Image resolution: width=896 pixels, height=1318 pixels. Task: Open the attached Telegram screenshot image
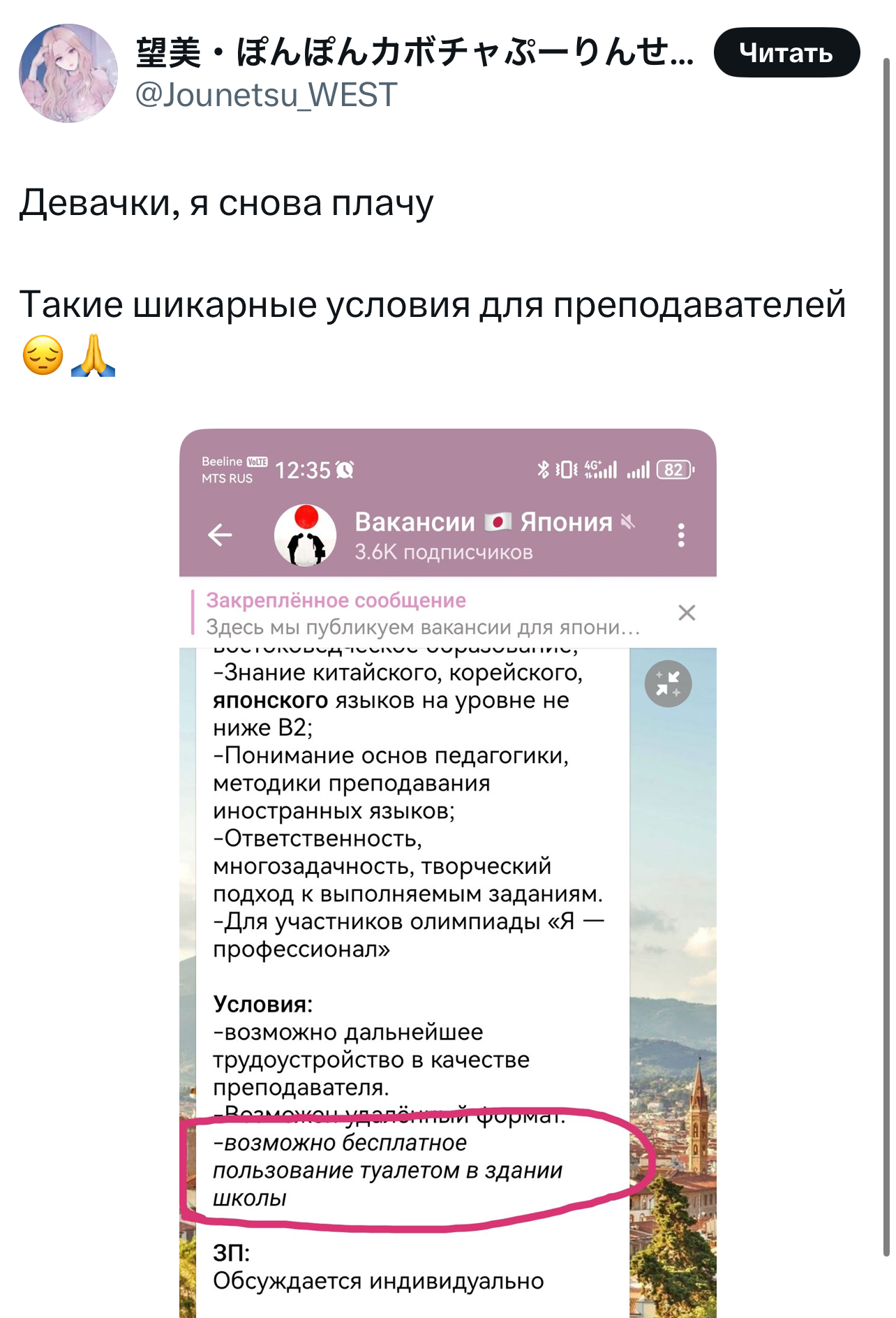coord(447,873)
